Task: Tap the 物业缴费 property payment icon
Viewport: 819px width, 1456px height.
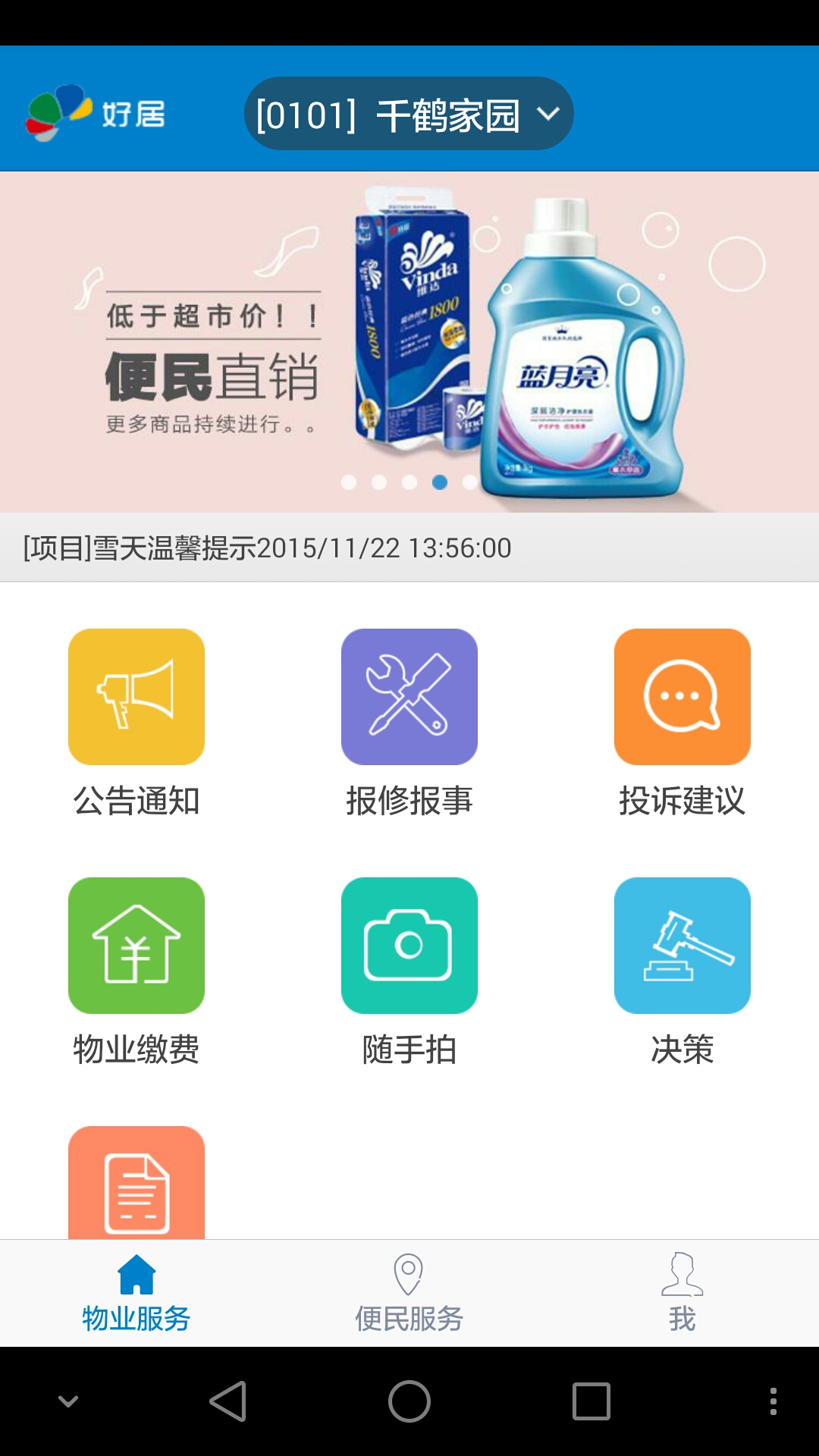Action: tap(136, 945)
